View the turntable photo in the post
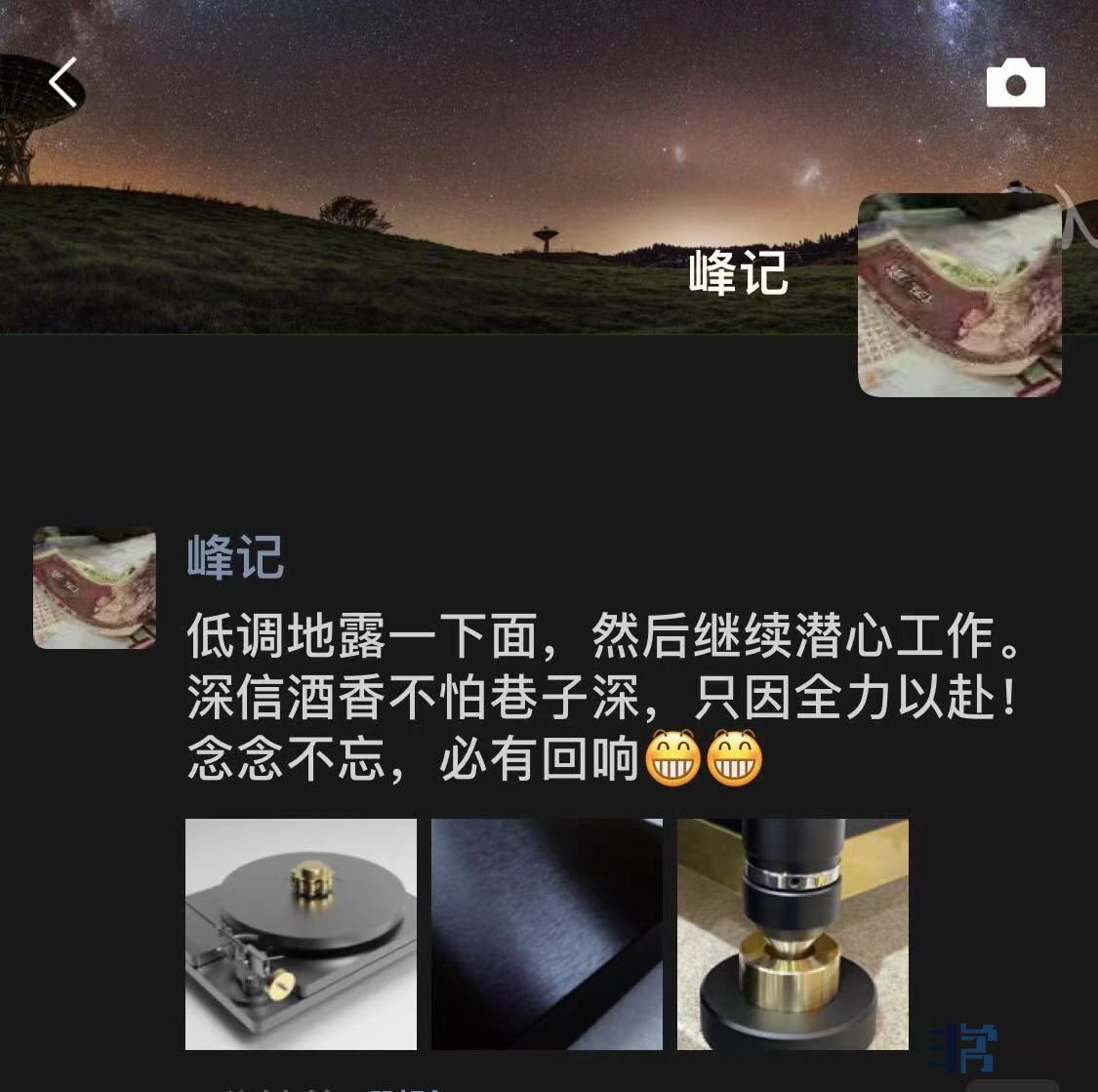The width and height of the screenshot is (1098, 1092). 301,934
